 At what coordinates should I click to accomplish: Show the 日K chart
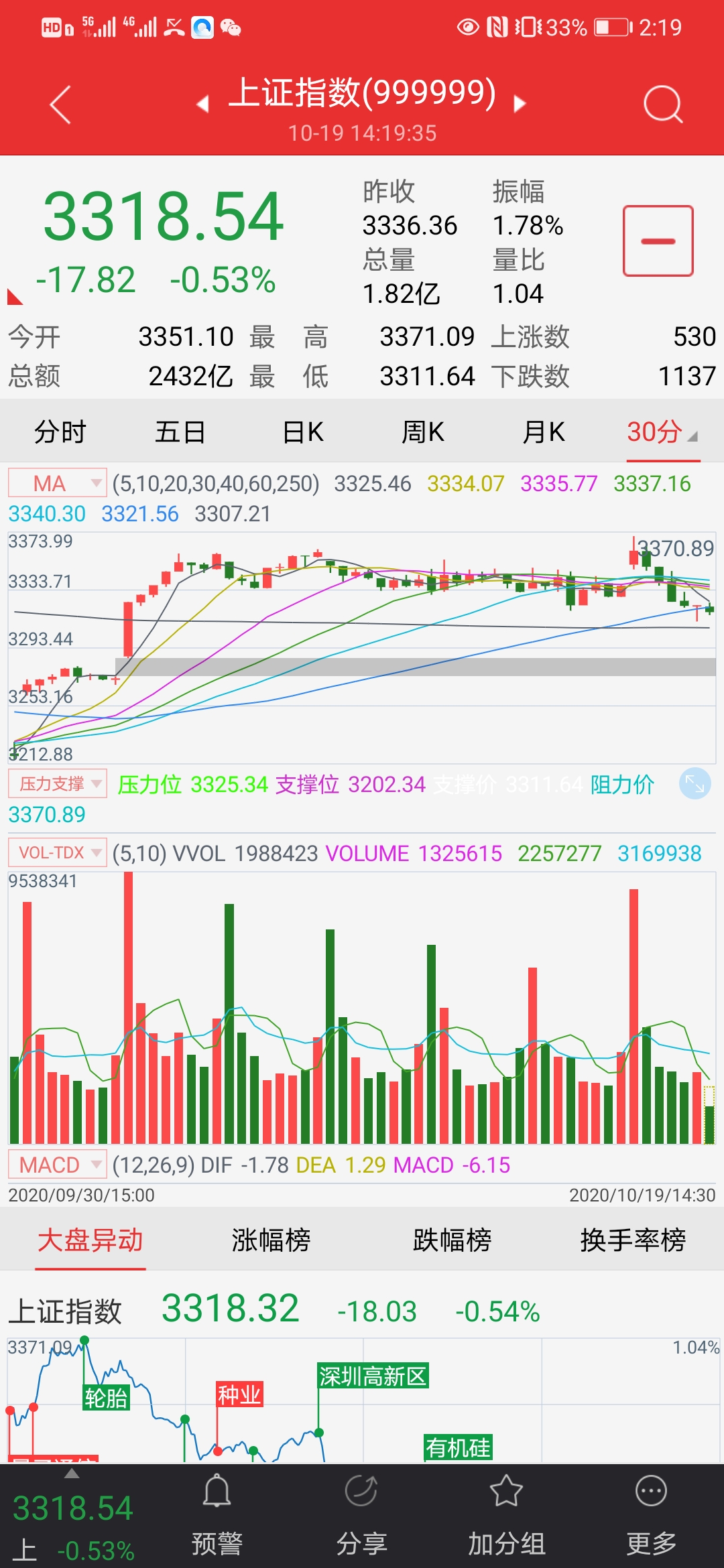click(x=303, y=432)
